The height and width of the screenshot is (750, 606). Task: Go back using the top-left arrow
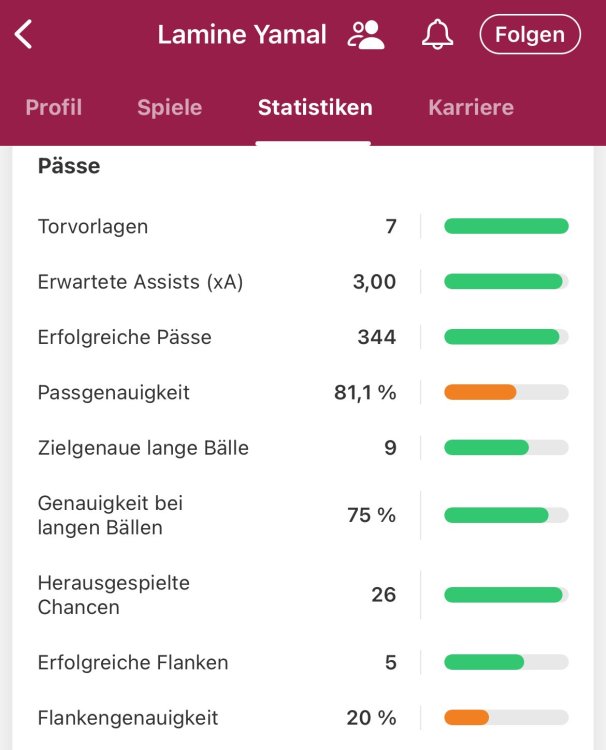25,35
